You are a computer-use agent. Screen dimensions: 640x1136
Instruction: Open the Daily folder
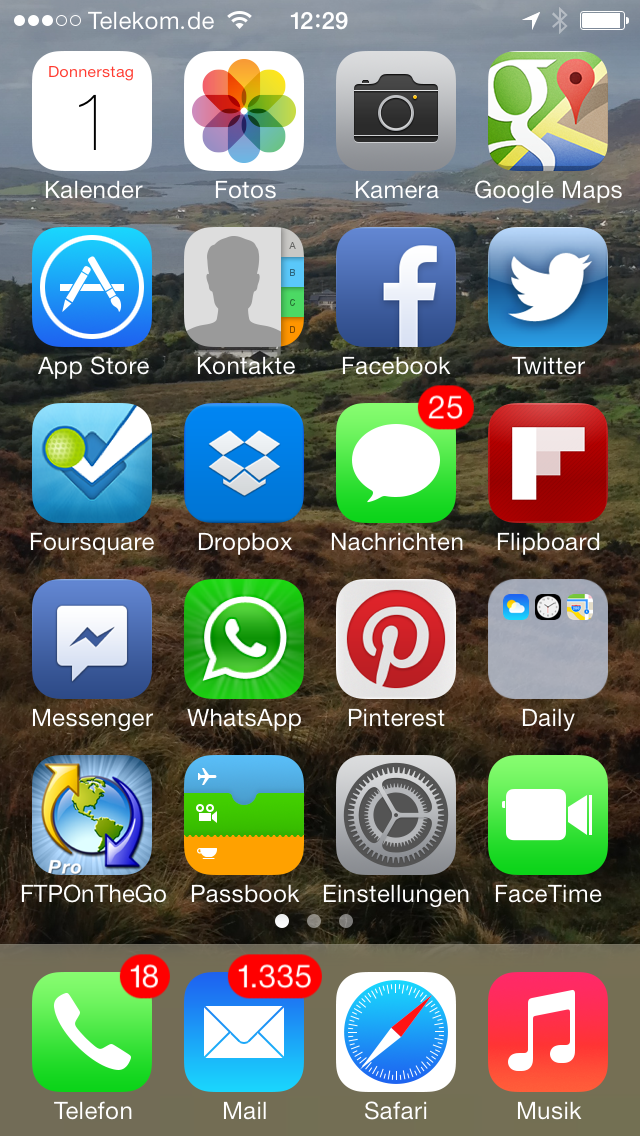548,639
